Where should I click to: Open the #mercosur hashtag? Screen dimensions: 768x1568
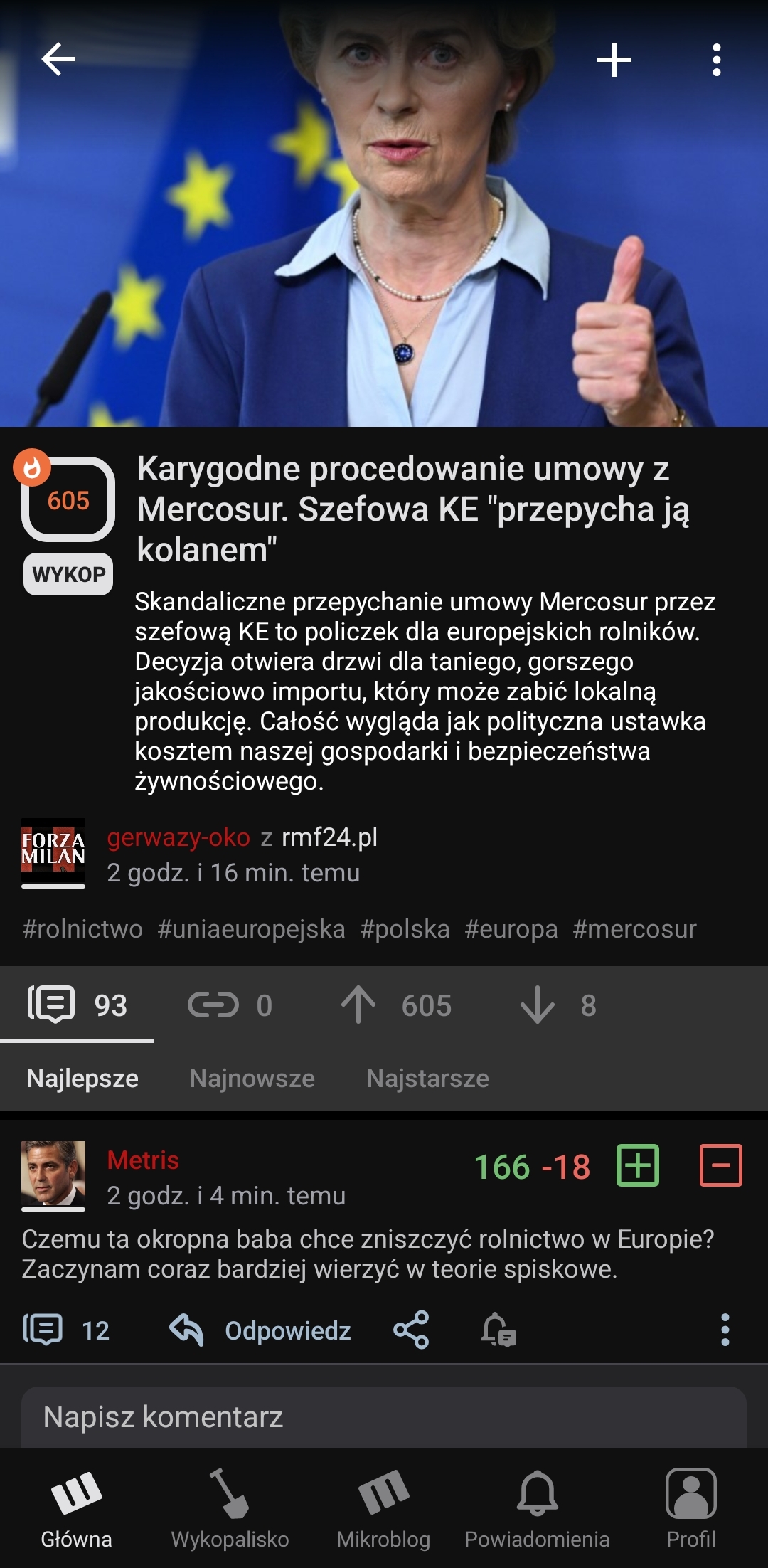(634, 929)
